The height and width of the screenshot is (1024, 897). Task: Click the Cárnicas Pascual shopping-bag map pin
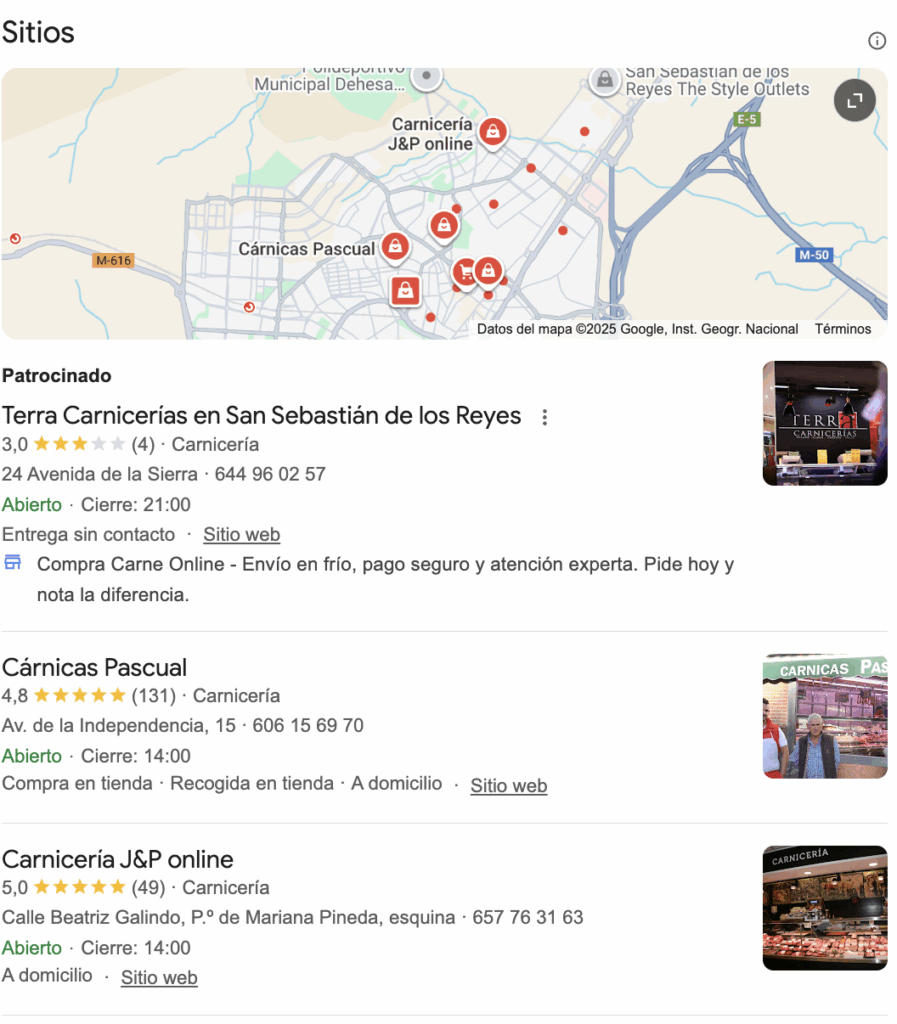coord(395,246)
